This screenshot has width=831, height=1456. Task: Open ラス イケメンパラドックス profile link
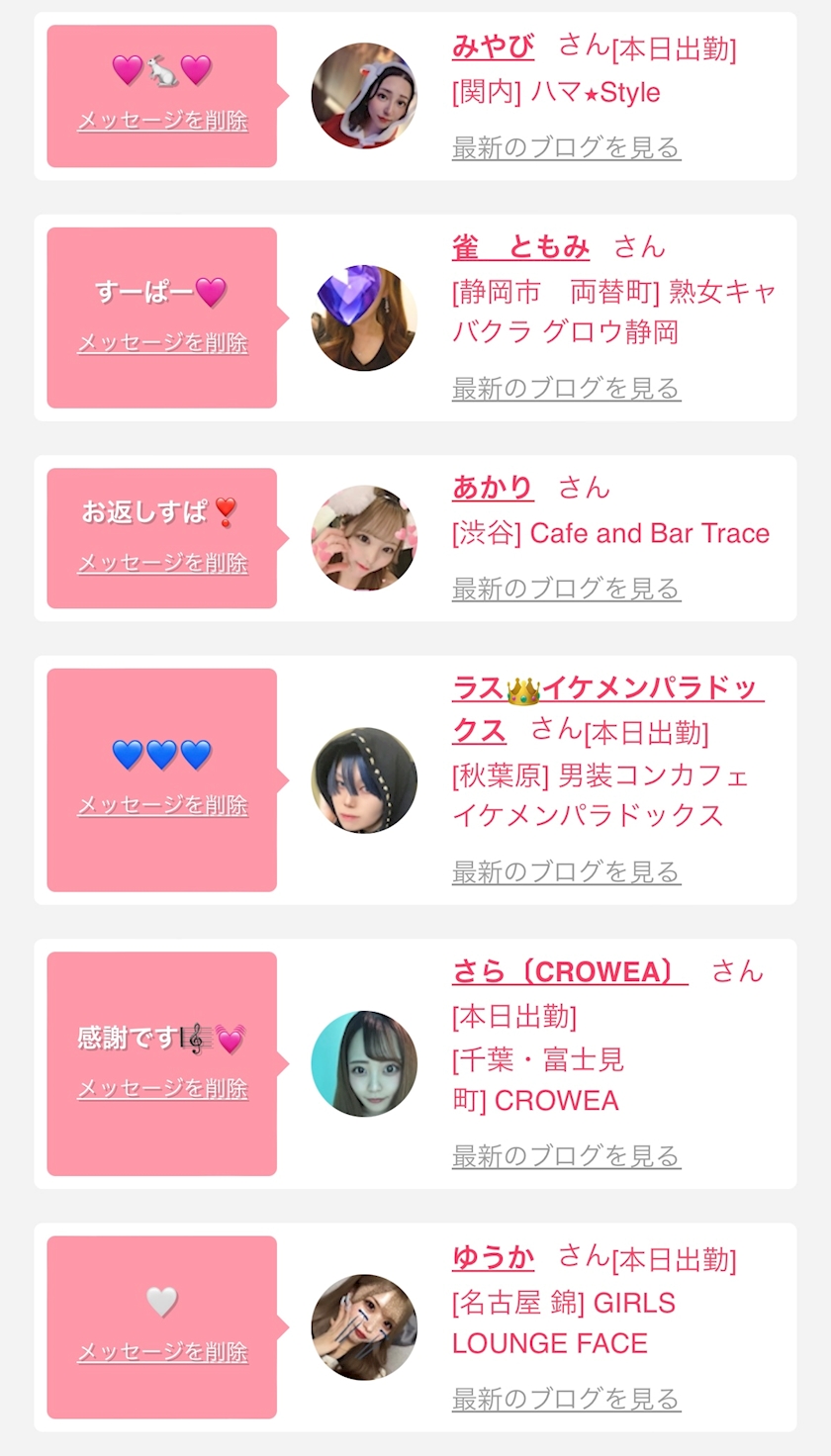coord(606,689)
